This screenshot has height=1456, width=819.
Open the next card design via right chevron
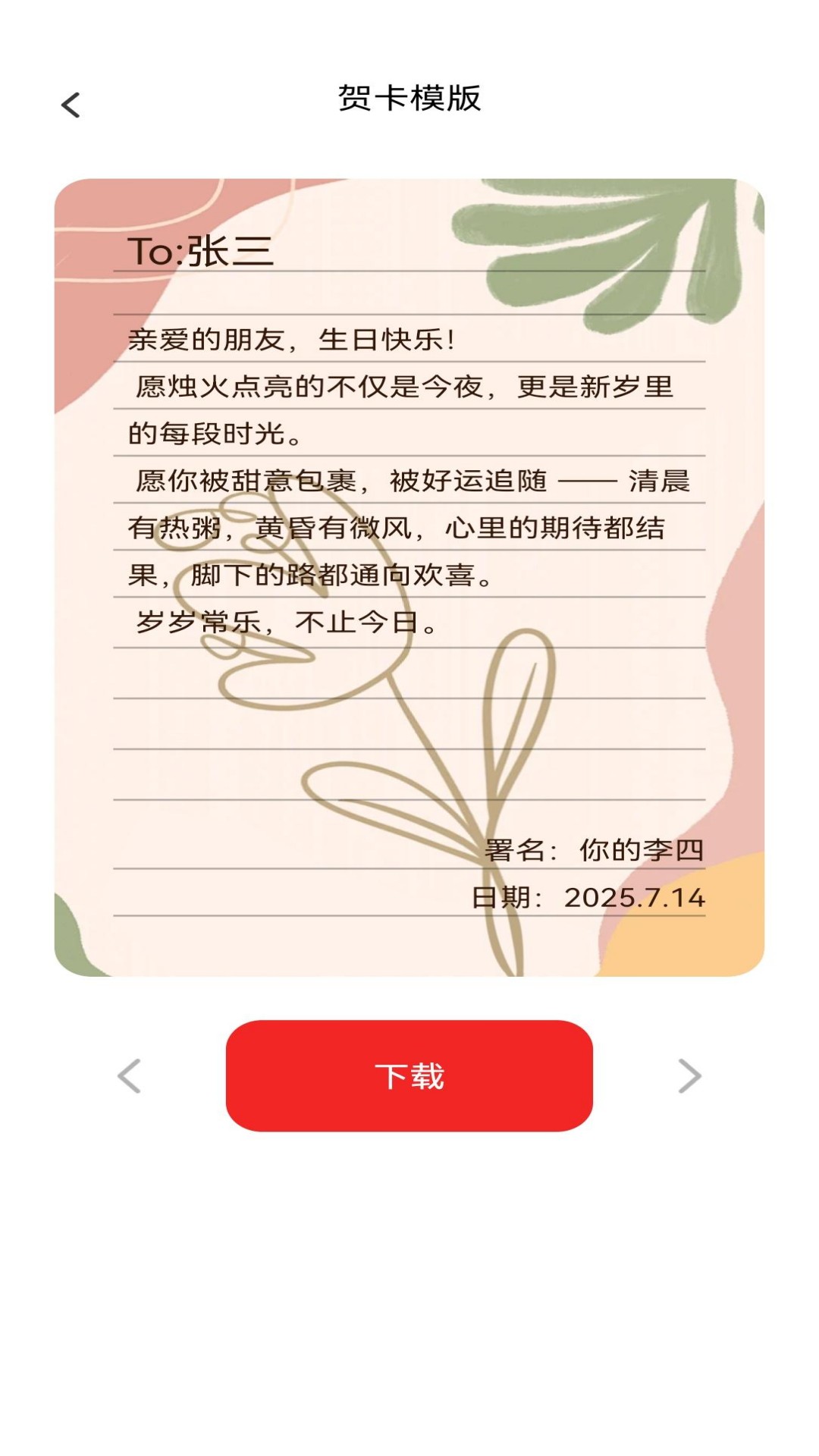click(x=689, y=1075)
